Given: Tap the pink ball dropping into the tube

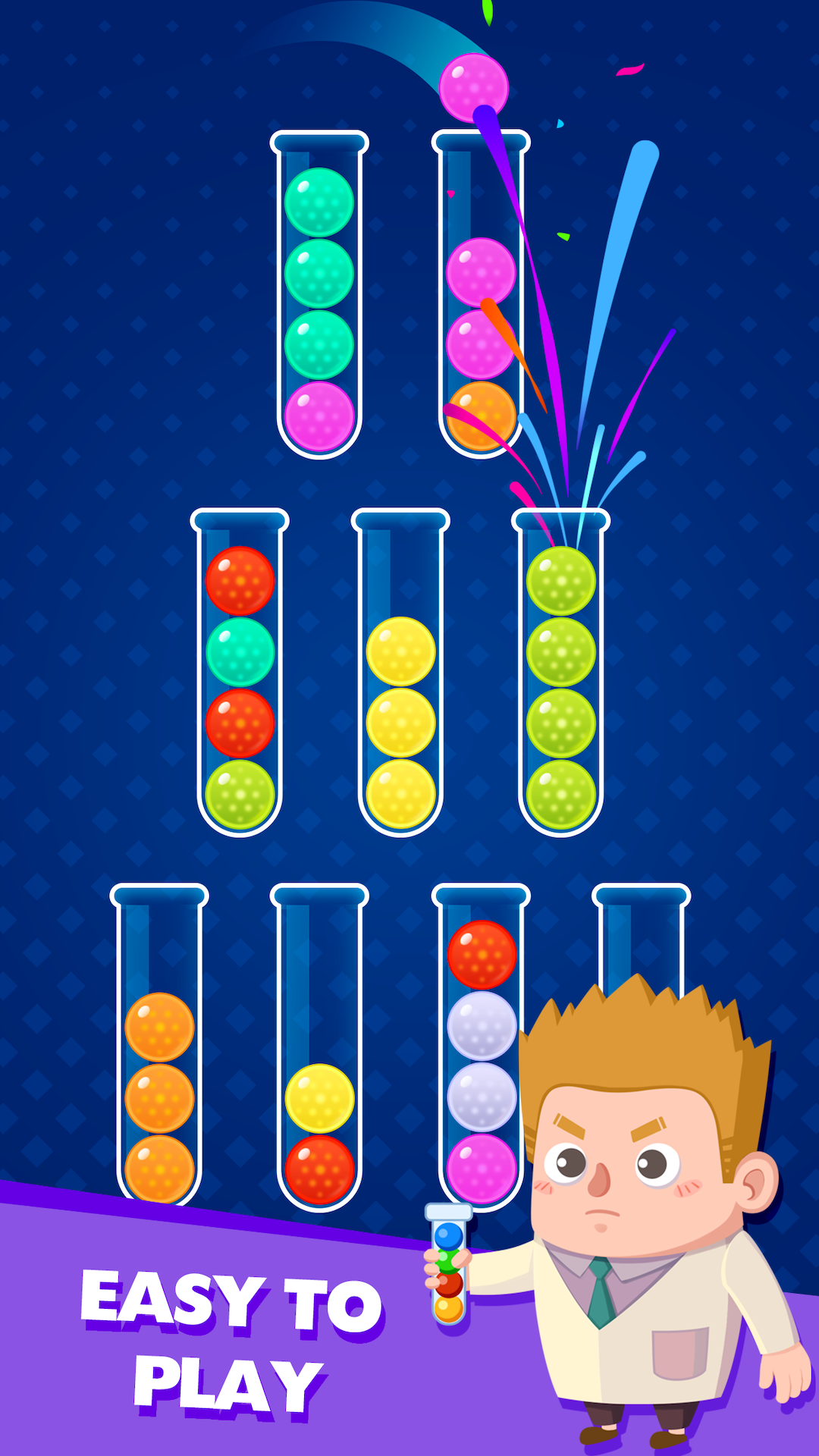Looking at the screenshot, I should click(474, 87).
